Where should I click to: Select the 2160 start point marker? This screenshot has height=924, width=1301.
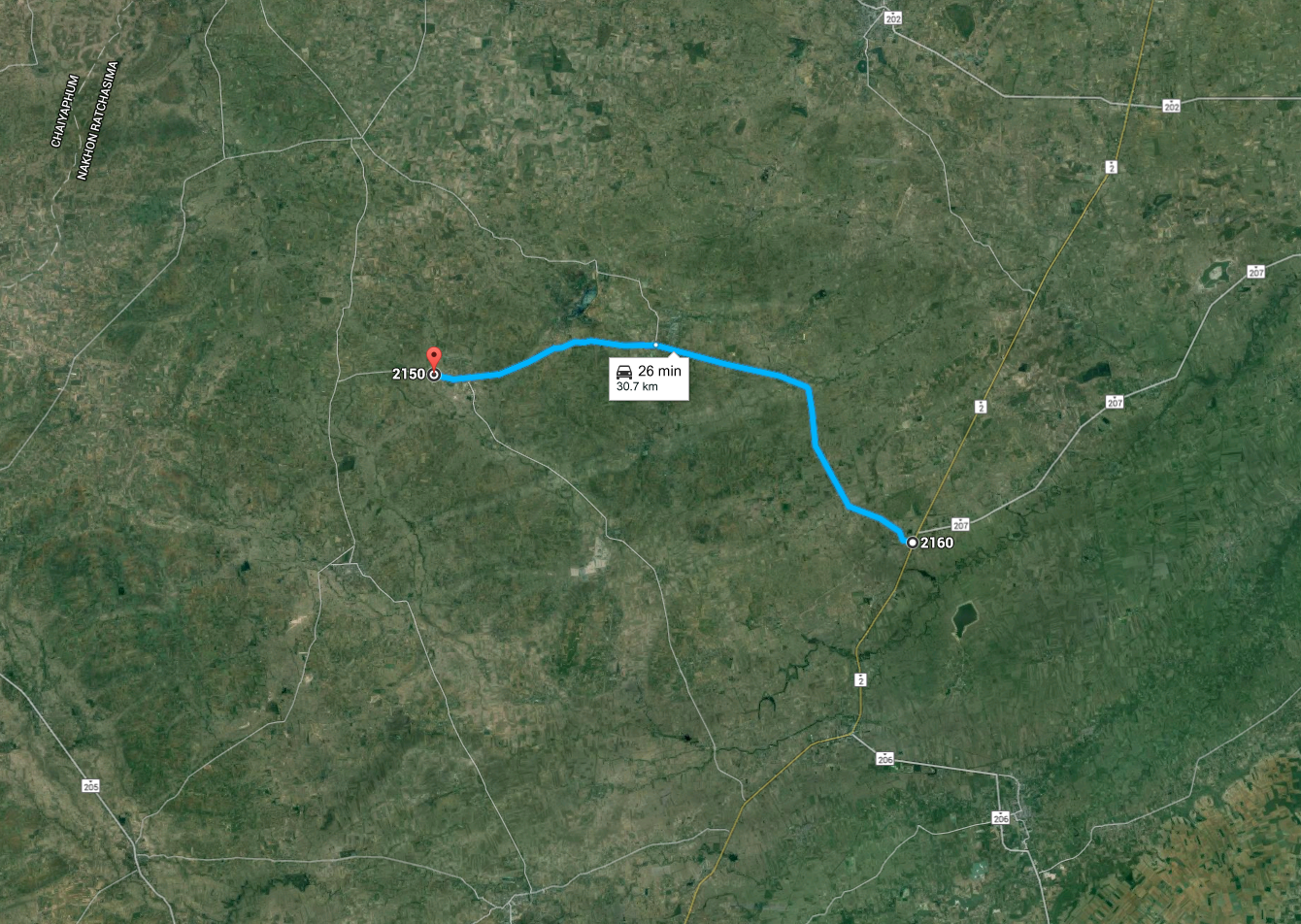(x=912, y=543)
